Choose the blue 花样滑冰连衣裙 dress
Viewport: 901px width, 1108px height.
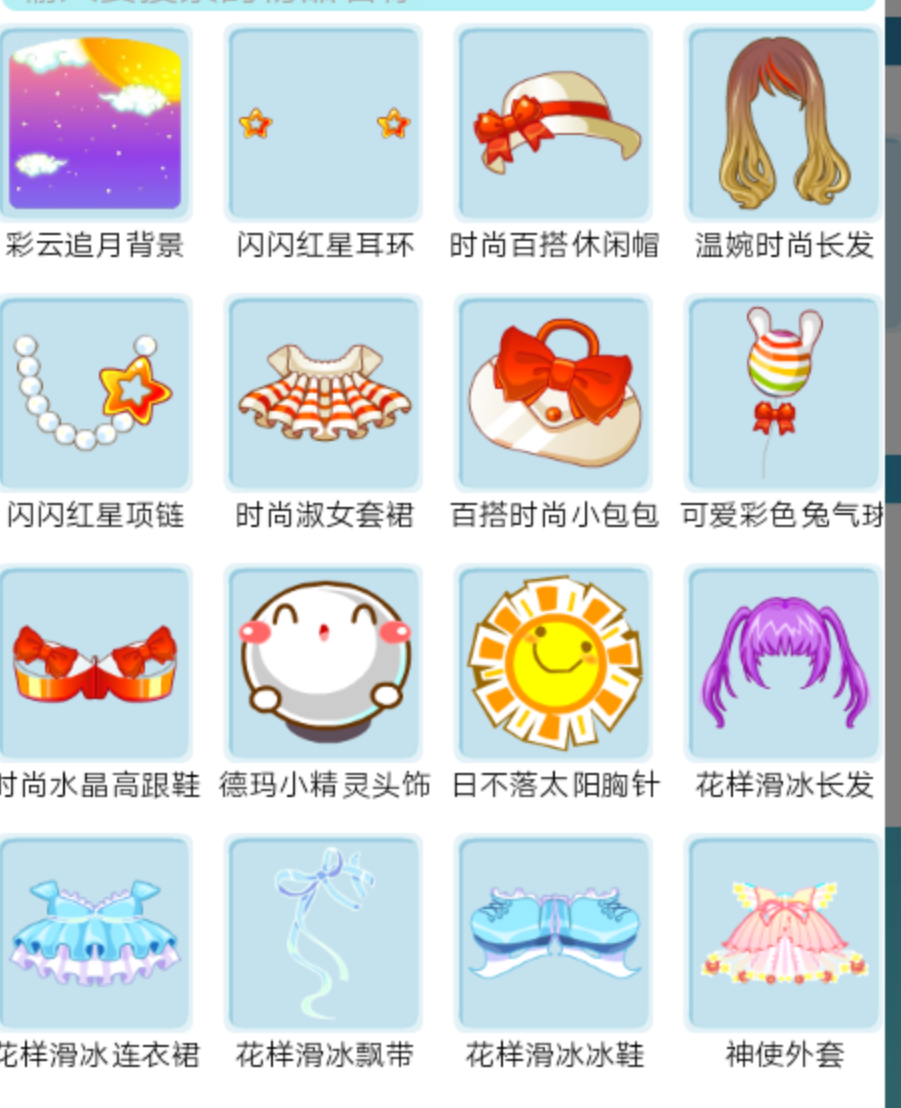click(x=95, y=933)
